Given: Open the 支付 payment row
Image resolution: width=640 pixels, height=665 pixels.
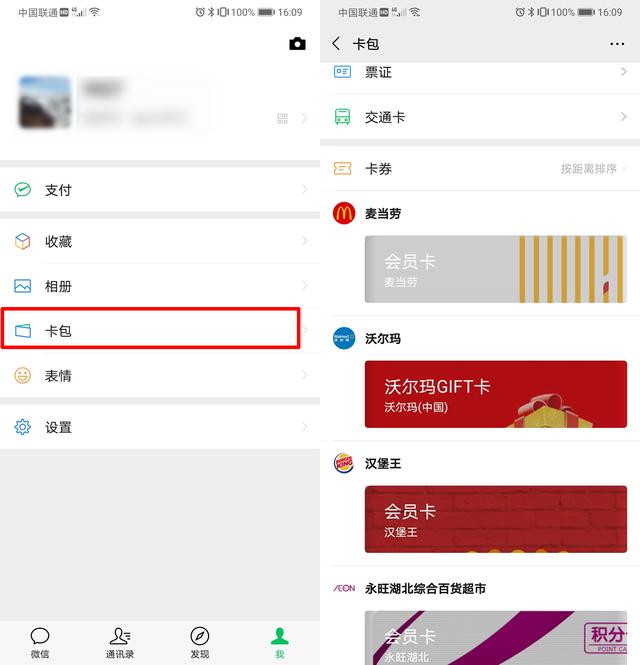Looking at the screenshot, I should (x=160, y=190).
